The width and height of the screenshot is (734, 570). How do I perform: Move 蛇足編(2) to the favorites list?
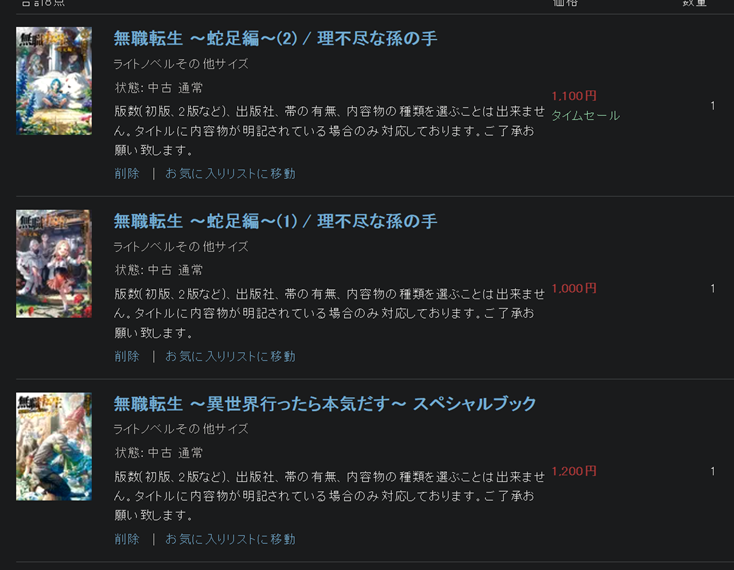click(x=230, y=174)
